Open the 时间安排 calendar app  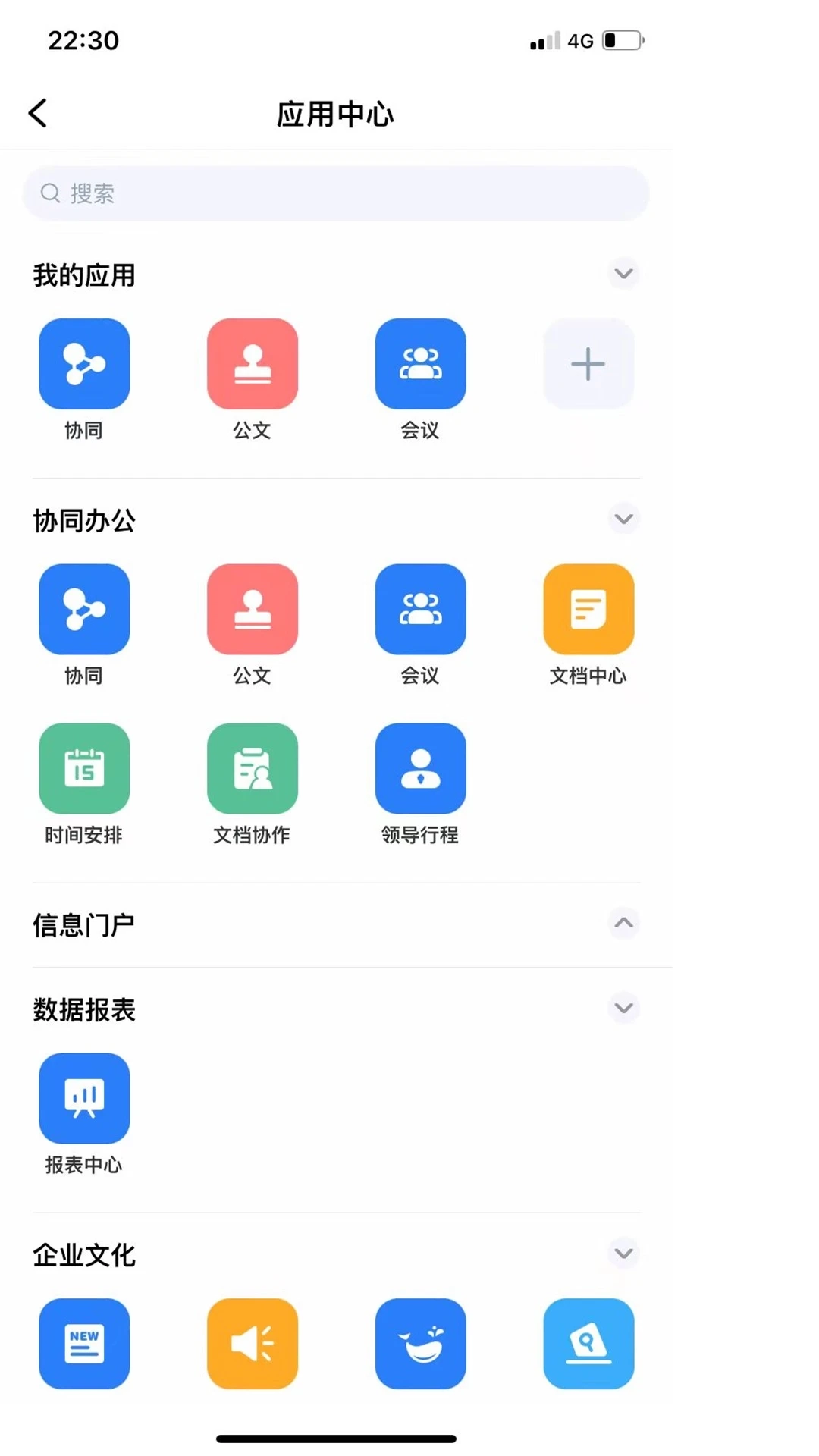(83, 767)
